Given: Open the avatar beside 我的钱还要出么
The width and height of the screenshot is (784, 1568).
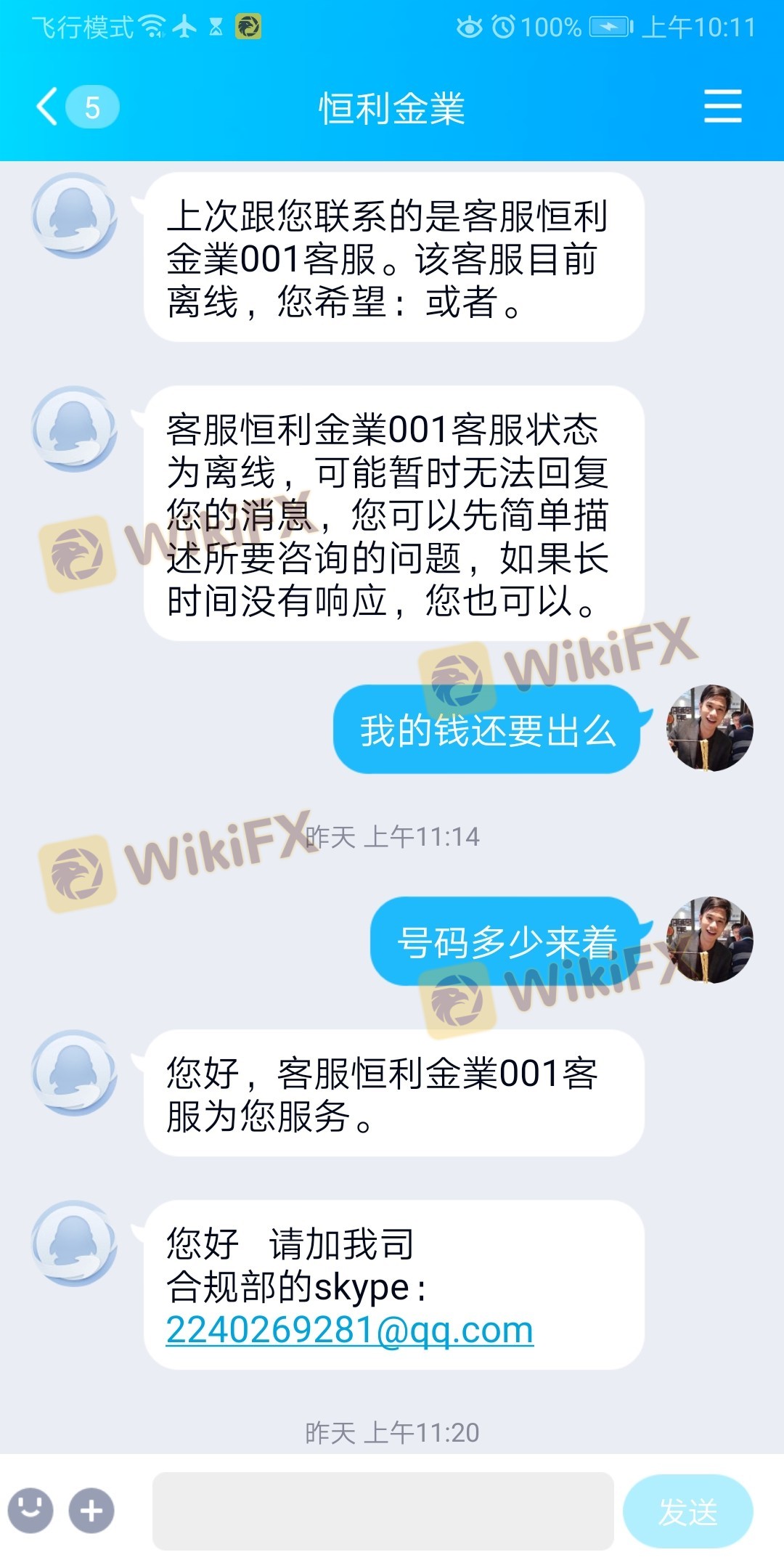Looking at the screenshot, I should point(709,727).
